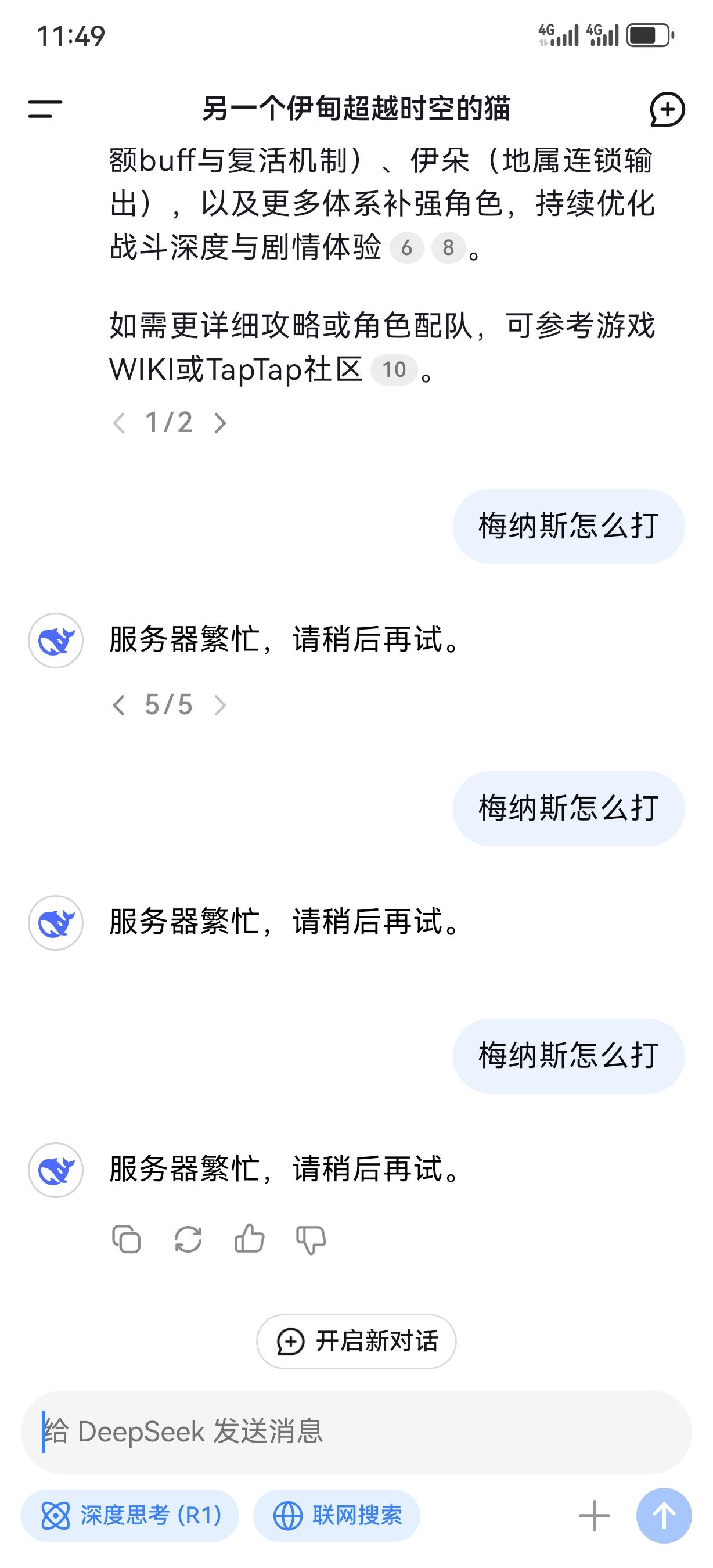Screen dimensions: 713x1568
Task: Open citation source number 8
Action: [448, 248]
